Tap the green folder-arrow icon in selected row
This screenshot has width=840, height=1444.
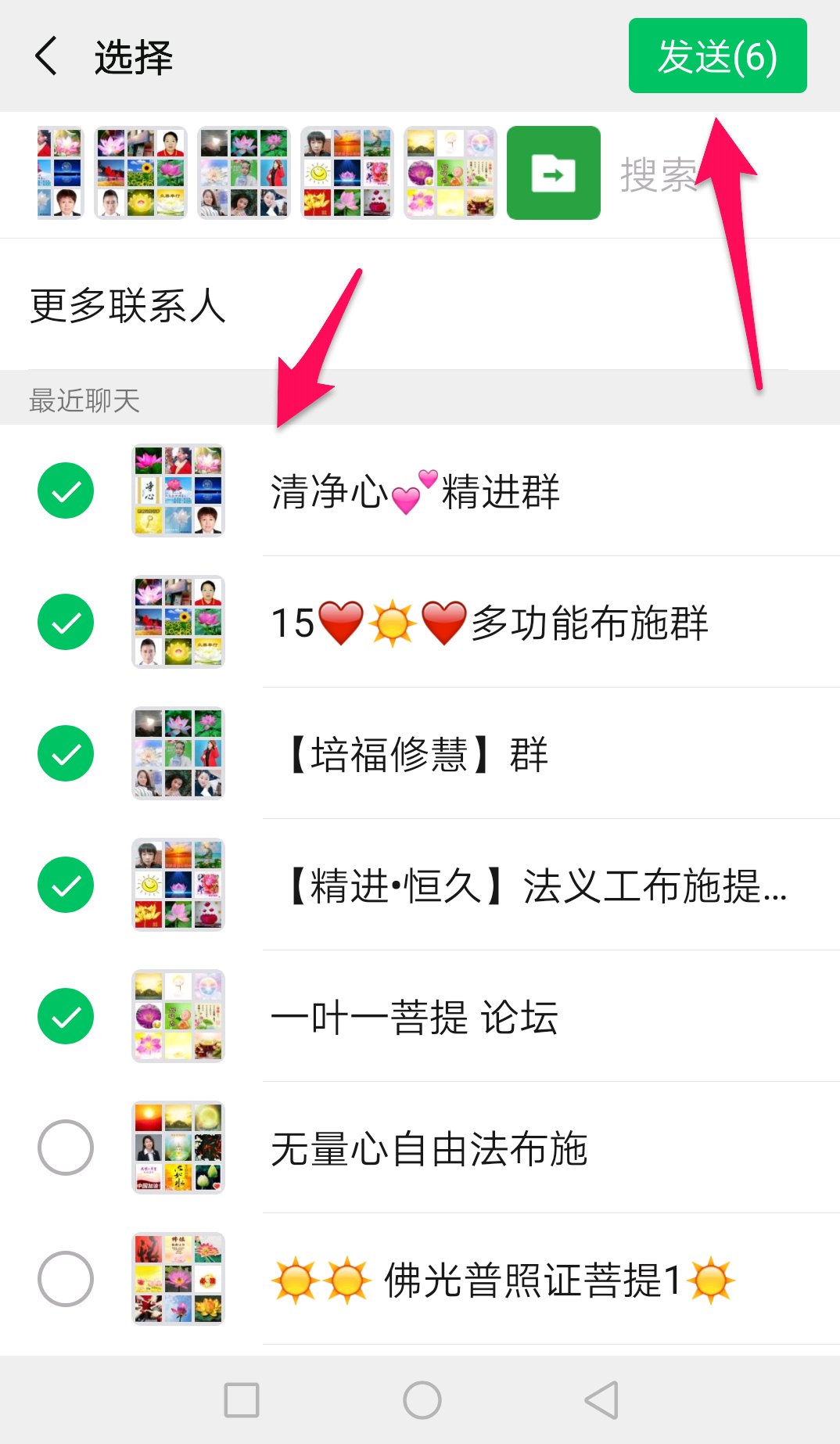pyautogui.click(x=553, y=173)
